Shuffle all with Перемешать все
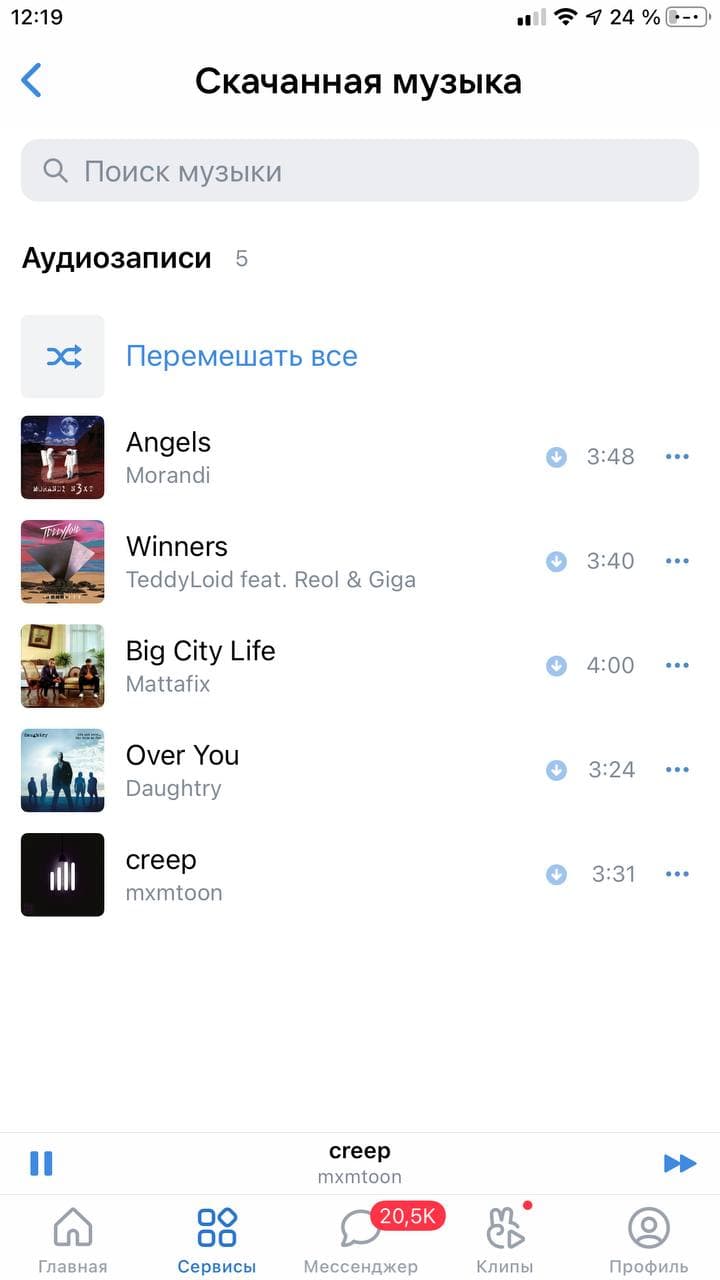Viewport: 720px width, 1280px height. [x=241, y=356]
